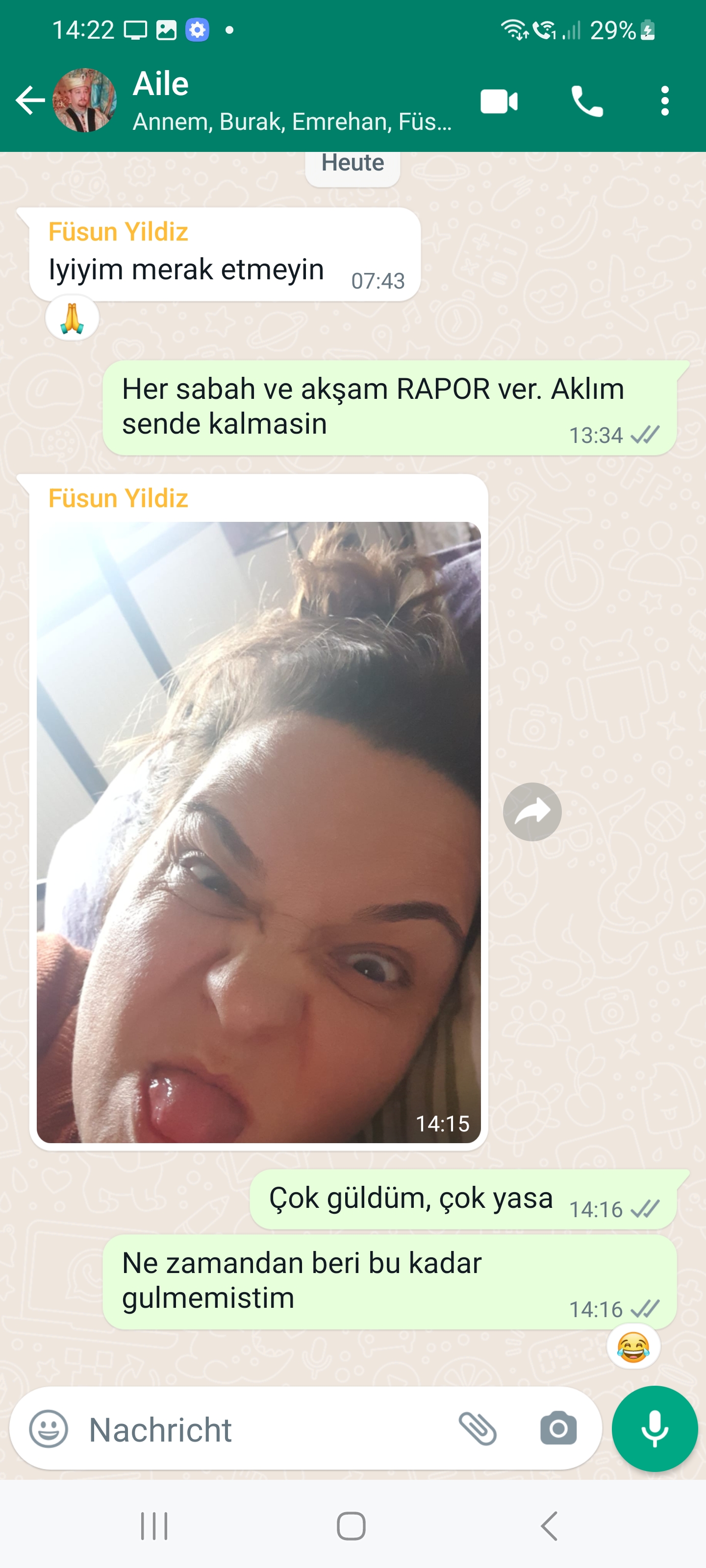Open the emoji picker
Image resolution: width=706 pixels, height=1568 pixels.
pyautogui.click(x=49, y=1429)
